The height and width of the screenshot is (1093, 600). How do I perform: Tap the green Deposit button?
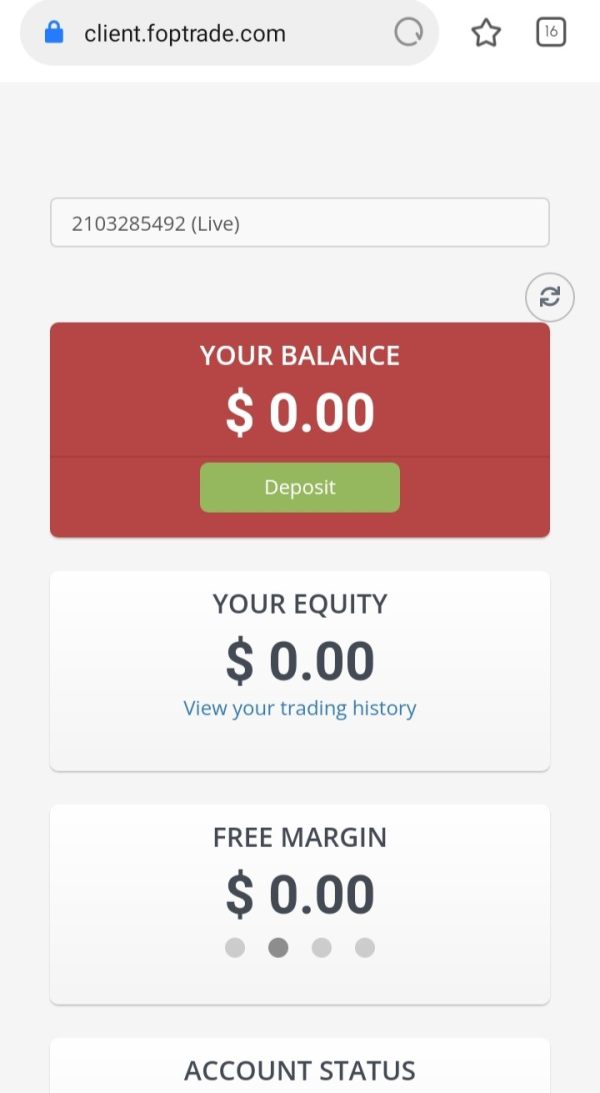tap(300, 487)
